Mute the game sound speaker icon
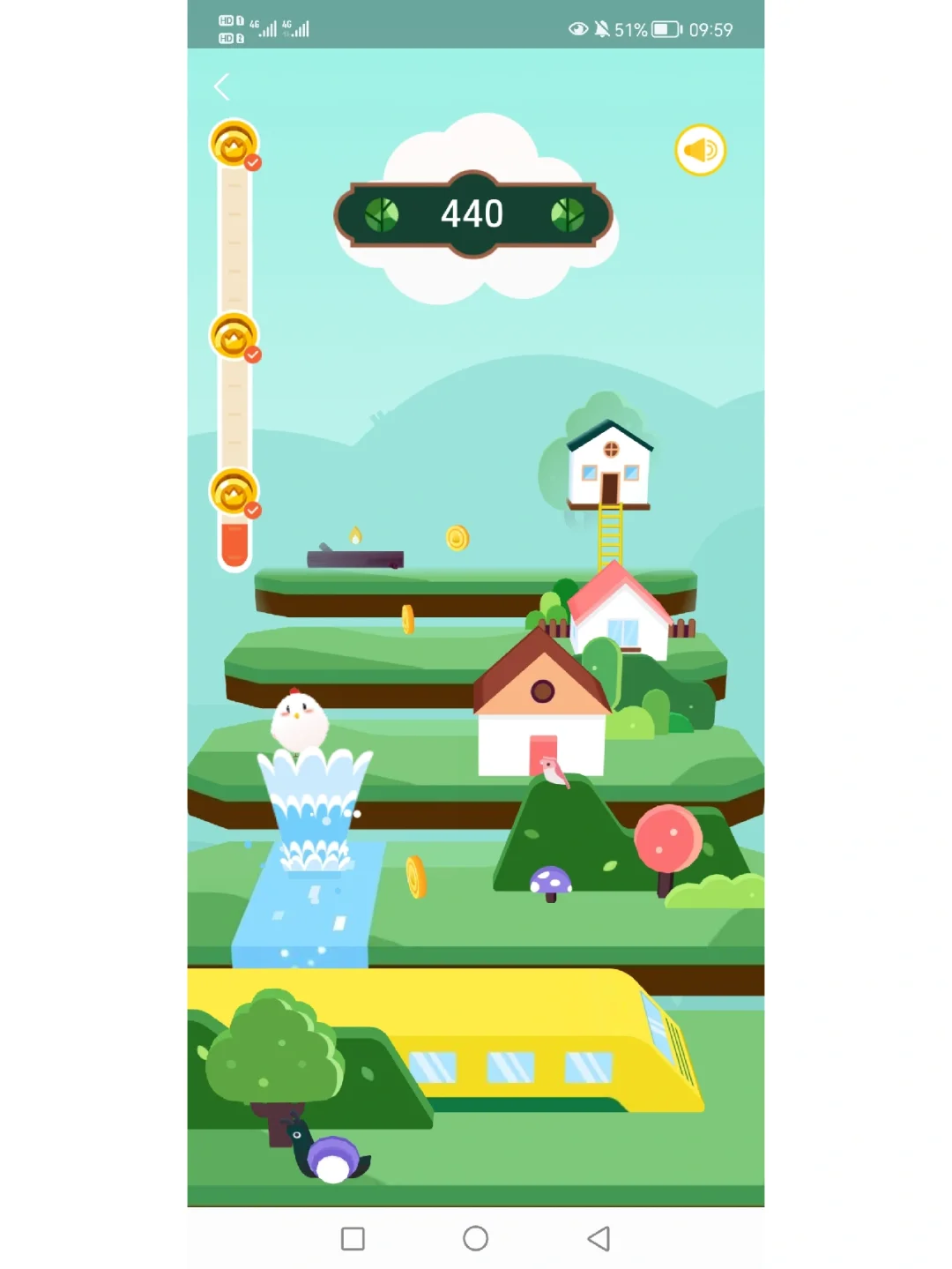This screenshot has height=1269, width=952. (700, 150)
